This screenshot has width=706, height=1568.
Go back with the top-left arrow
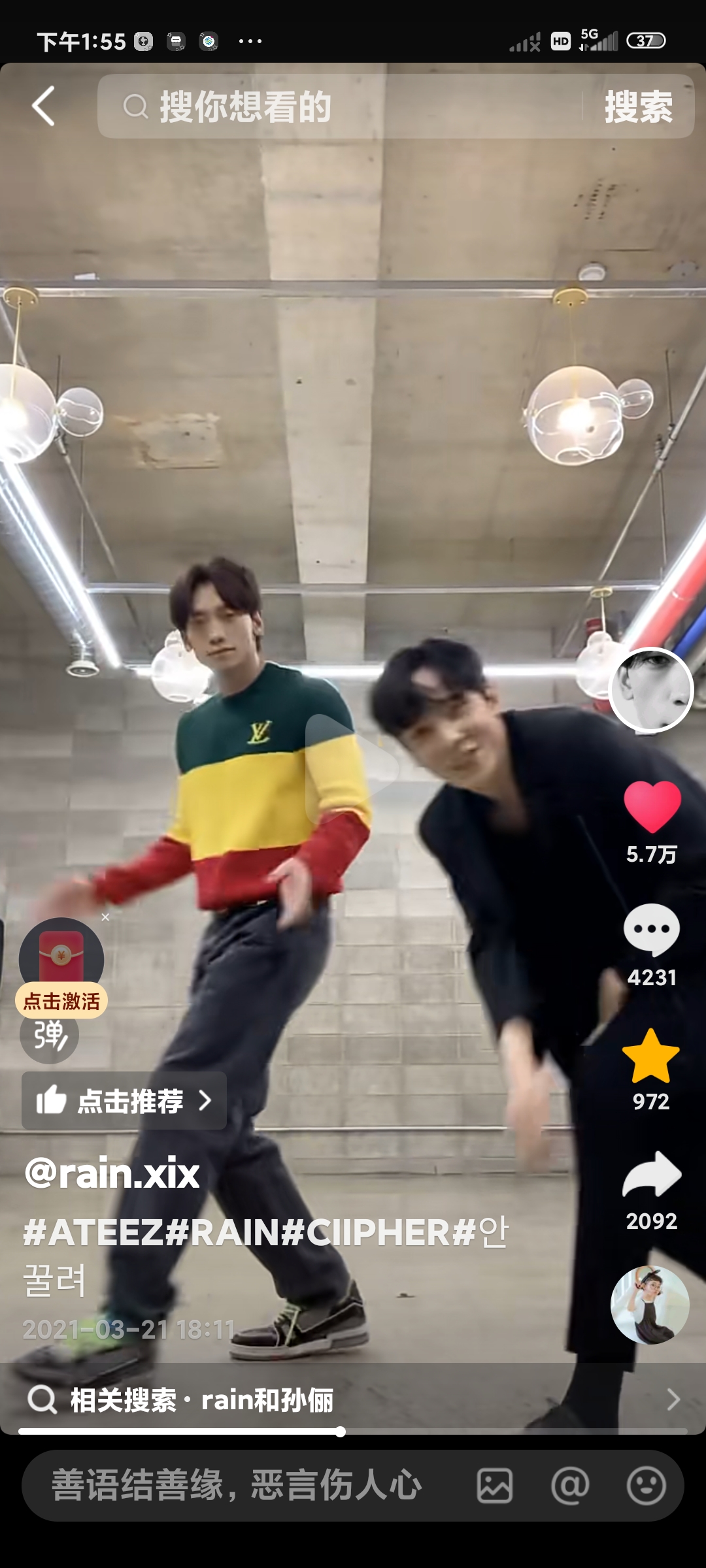[43, 106]
